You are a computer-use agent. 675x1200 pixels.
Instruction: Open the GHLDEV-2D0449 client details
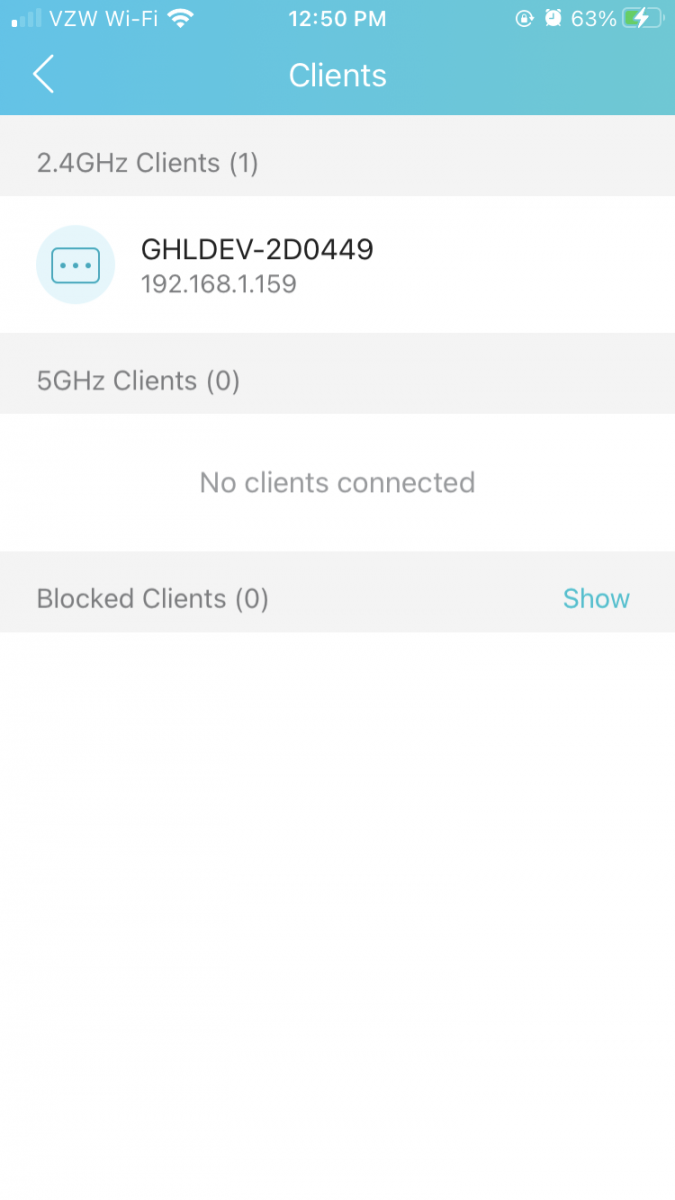click(337, 264)
